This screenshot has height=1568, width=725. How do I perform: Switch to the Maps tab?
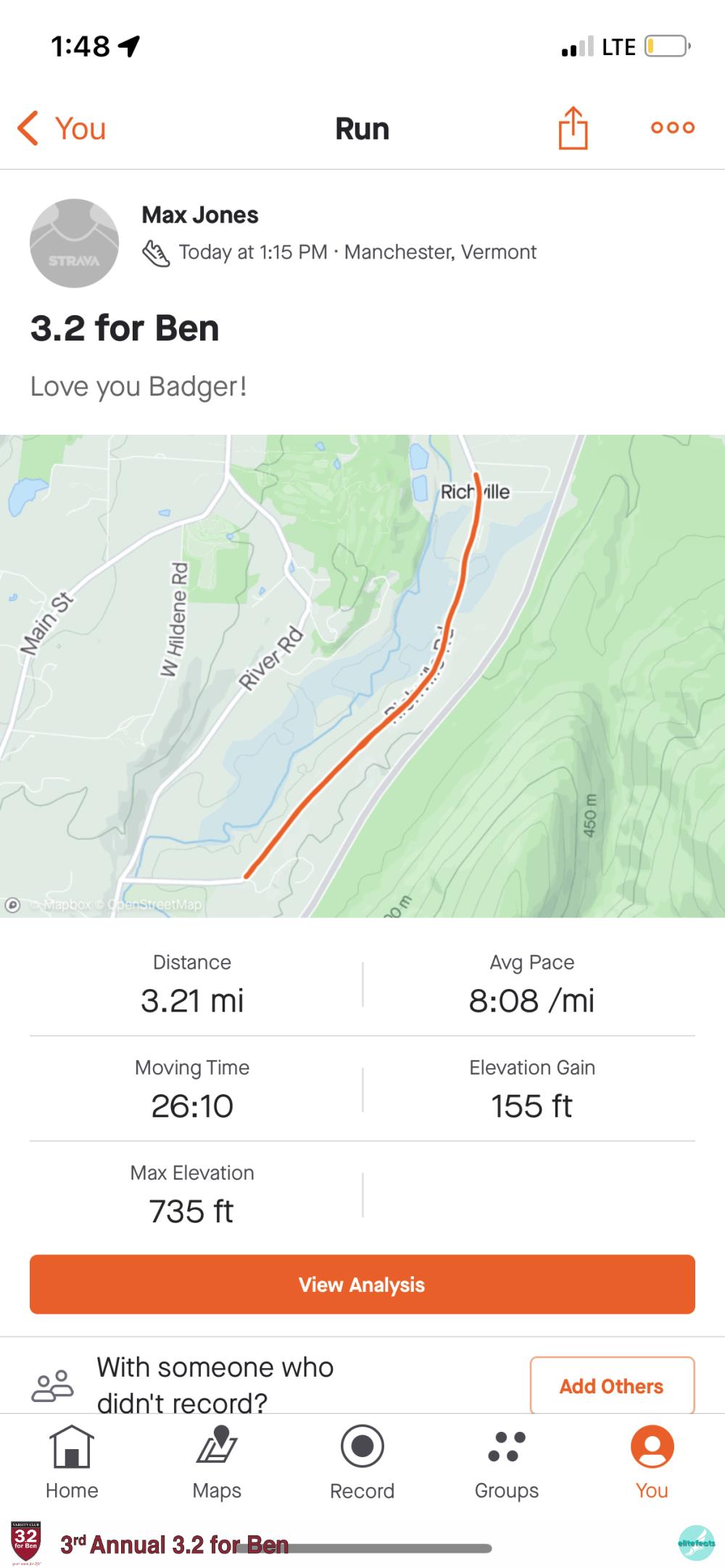pyautogui.click(x=217, y=1462)
